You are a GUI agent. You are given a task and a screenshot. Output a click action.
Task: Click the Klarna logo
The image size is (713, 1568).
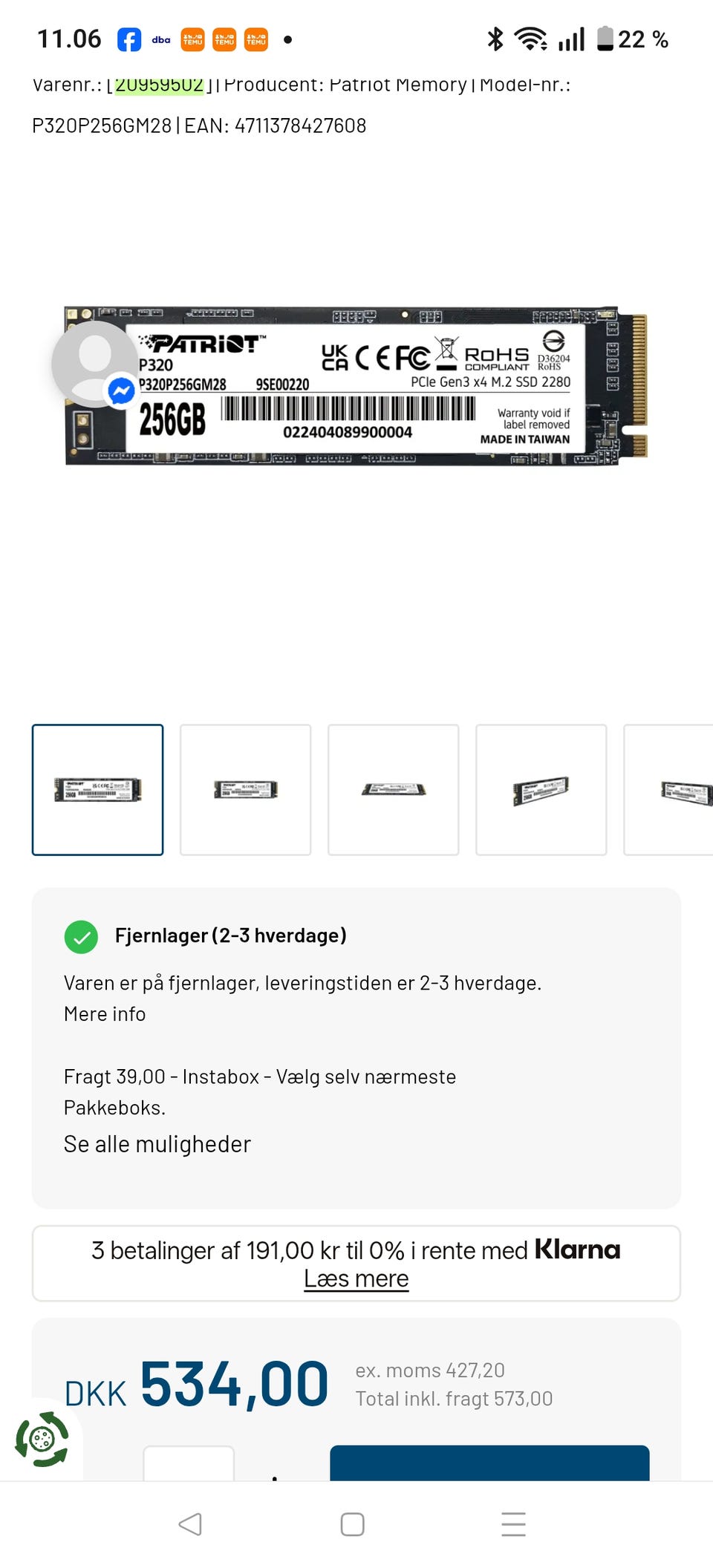pos(578,1250)
